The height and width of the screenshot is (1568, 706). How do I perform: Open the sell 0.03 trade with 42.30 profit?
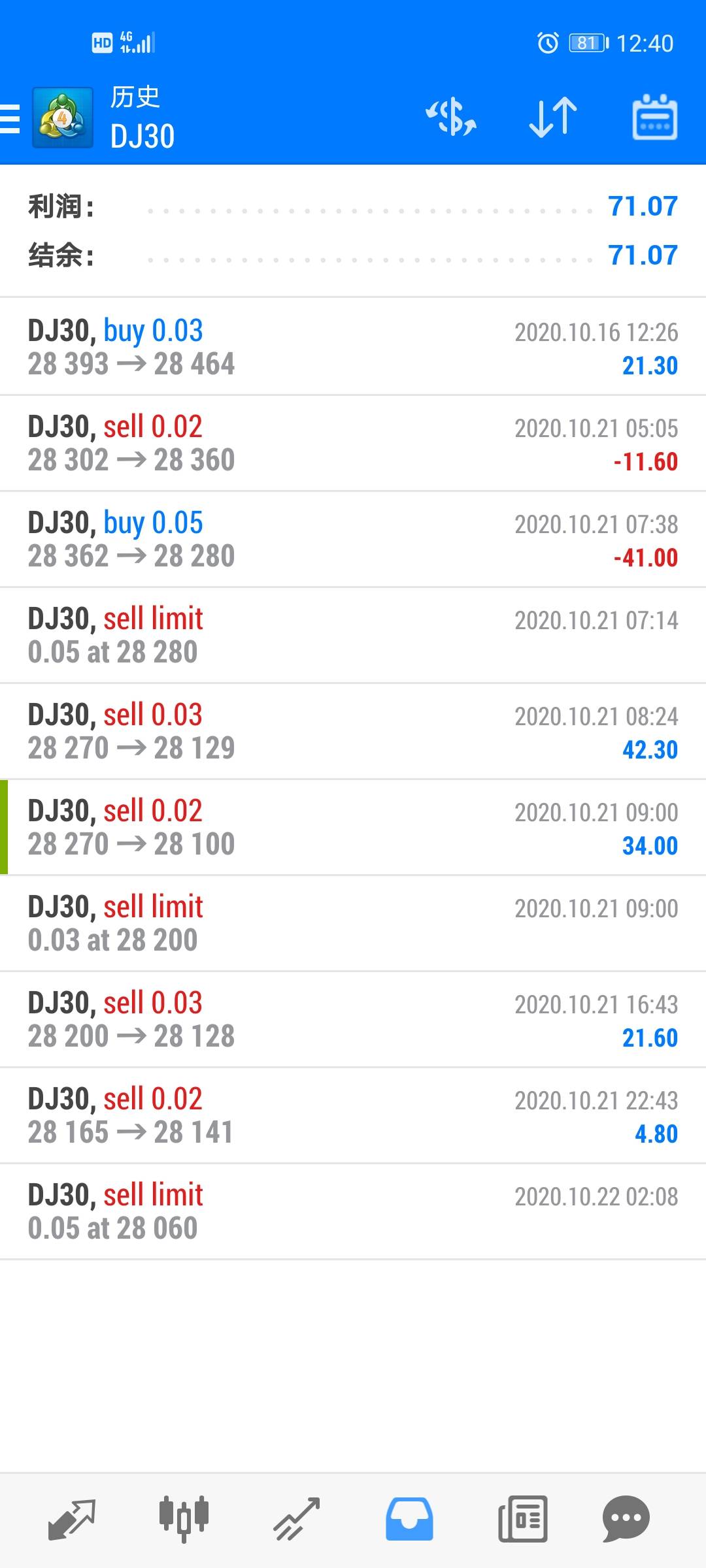point(353,731)
